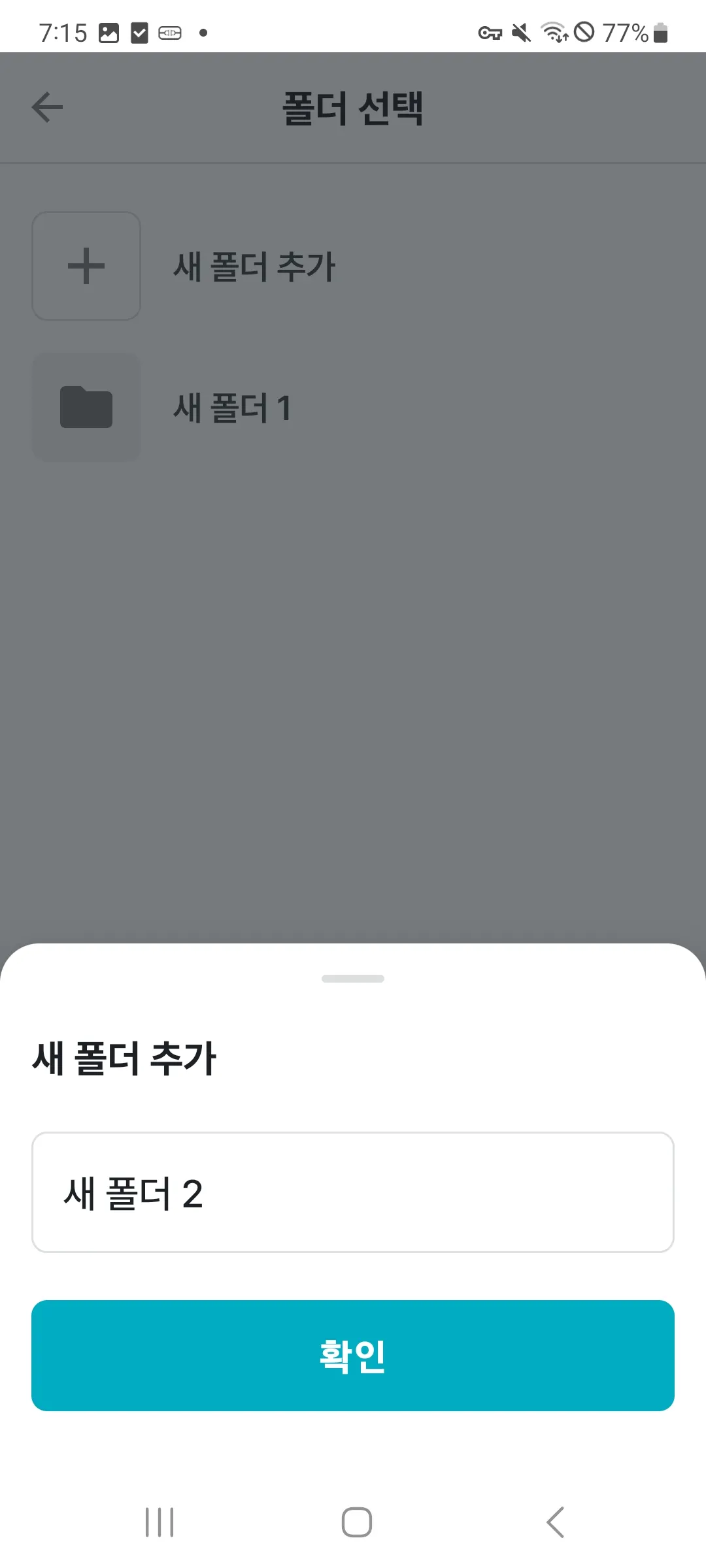Go back from 폴더 선택 screen
Image resolution: width=706 pixels, height=1568 pixels.
pos(47,107)
